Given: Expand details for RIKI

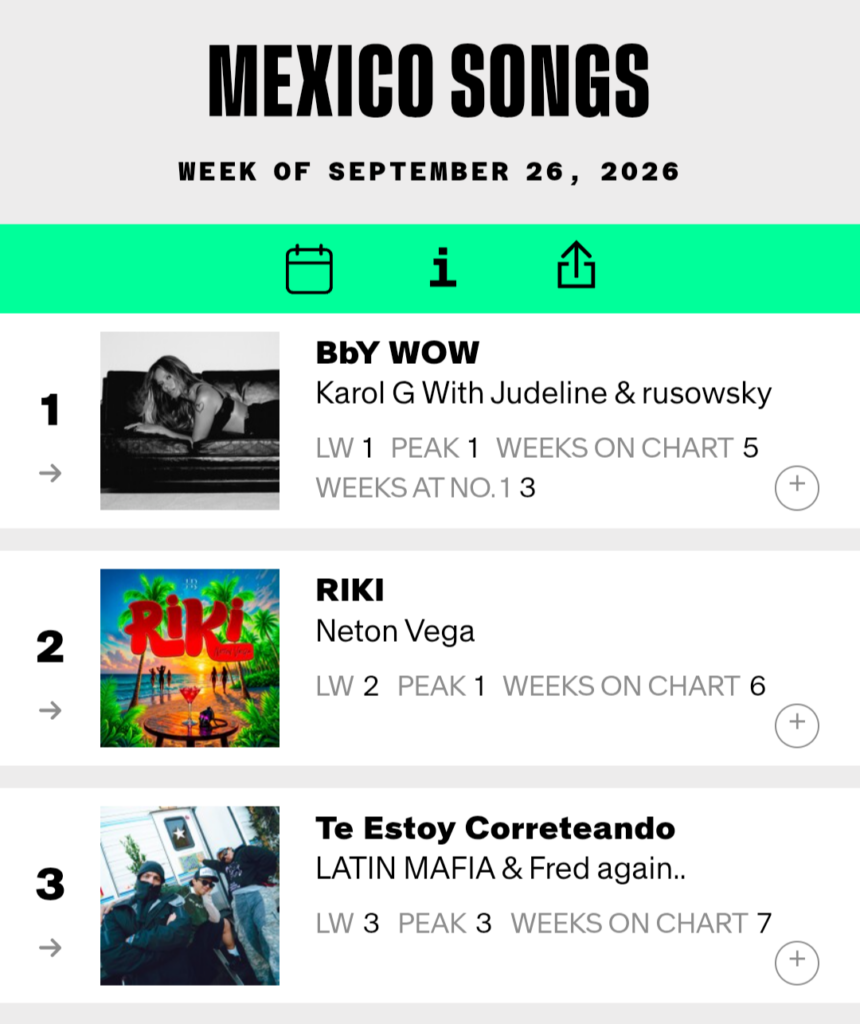Looking at the screenshot, I should tap(797, 726).
